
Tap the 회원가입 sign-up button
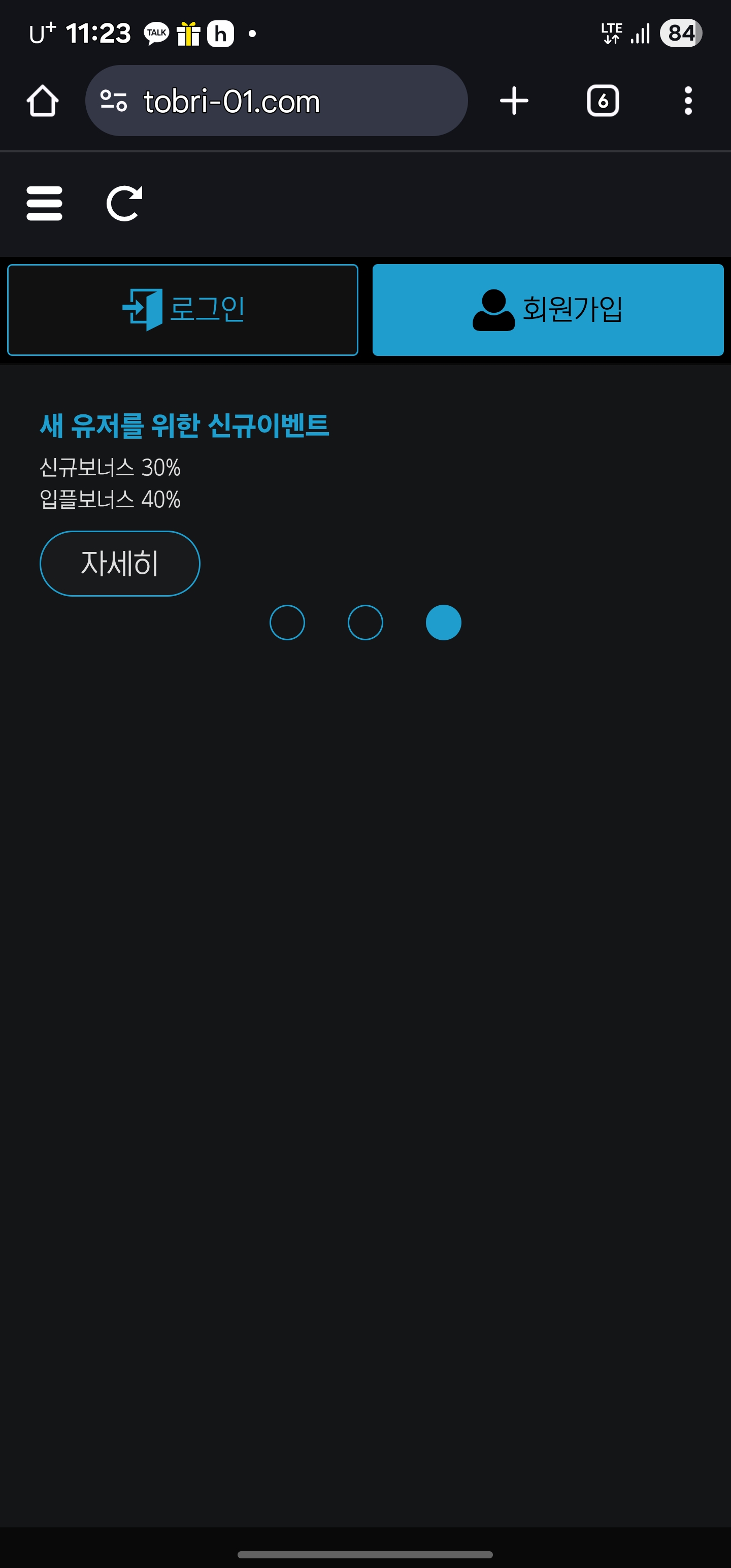548,309
